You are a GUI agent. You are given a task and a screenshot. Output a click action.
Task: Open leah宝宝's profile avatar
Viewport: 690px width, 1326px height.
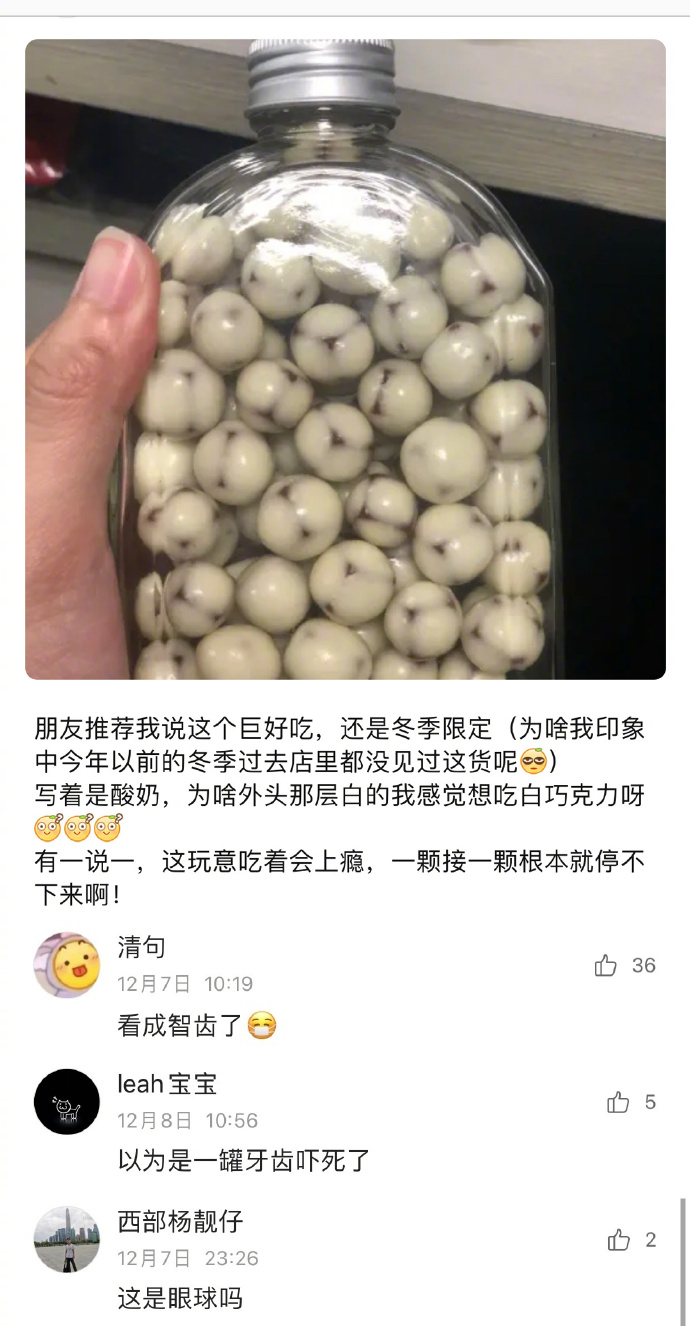pos(67,1102)
